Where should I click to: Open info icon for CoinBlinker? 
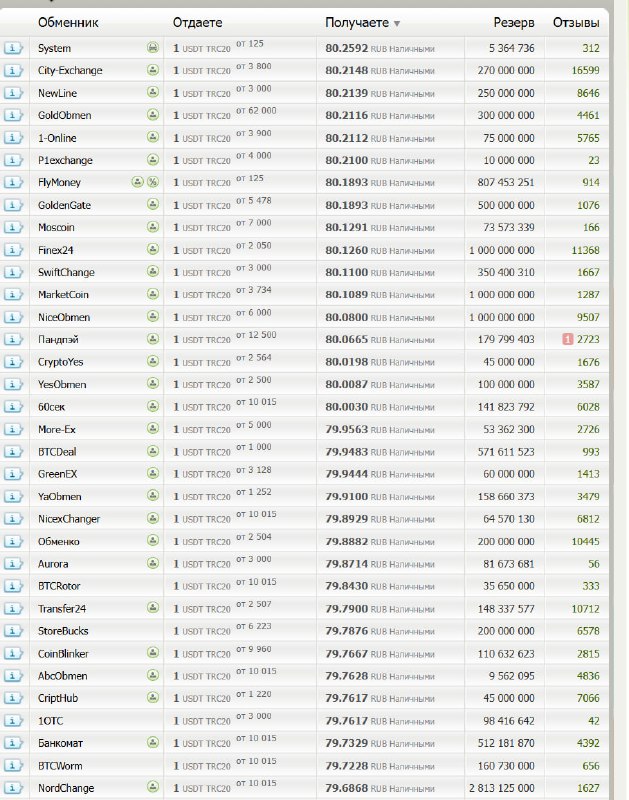[x=14, y=653]
